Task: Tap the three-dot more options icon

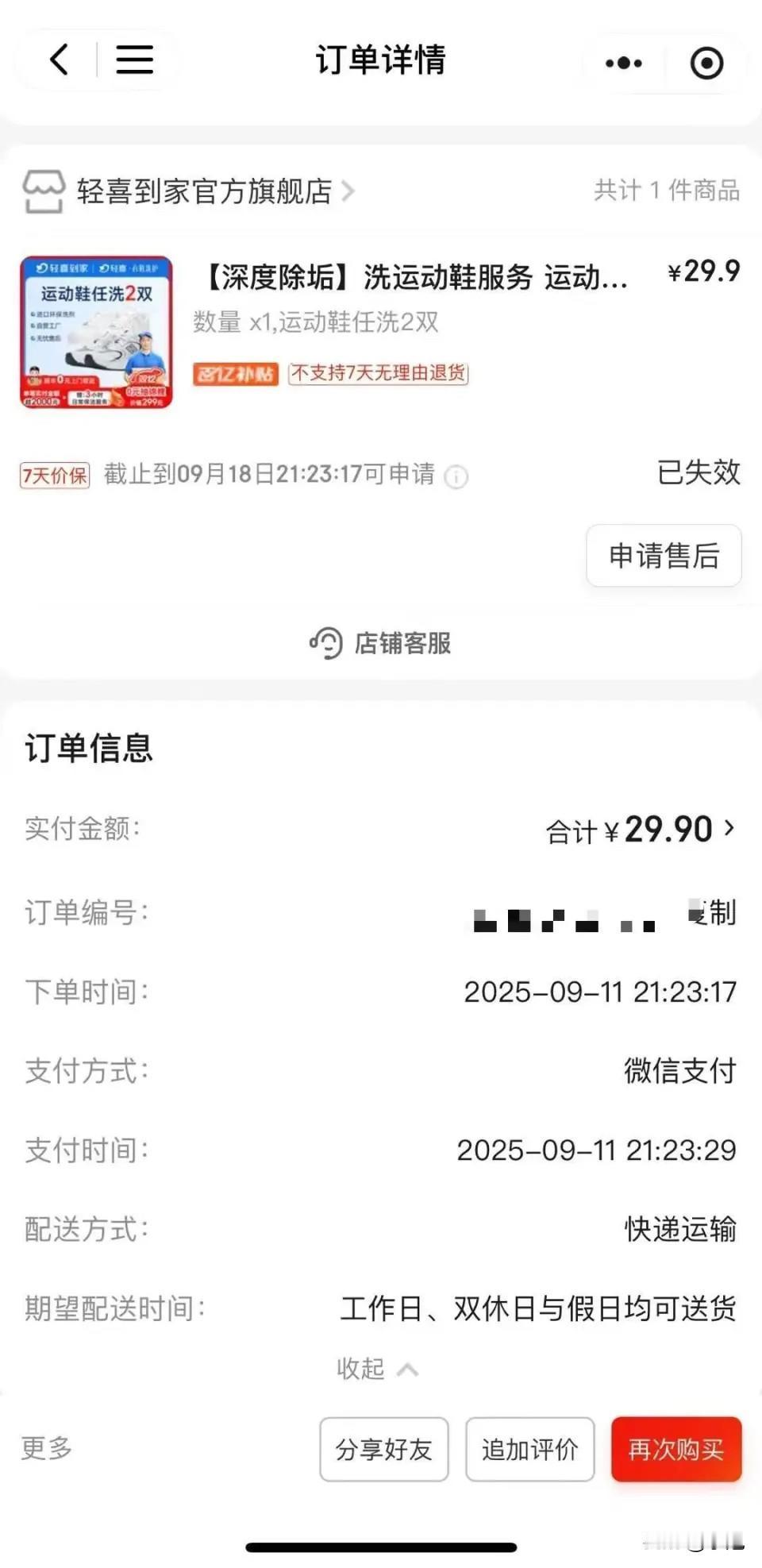Action: (x=624, y=62)
